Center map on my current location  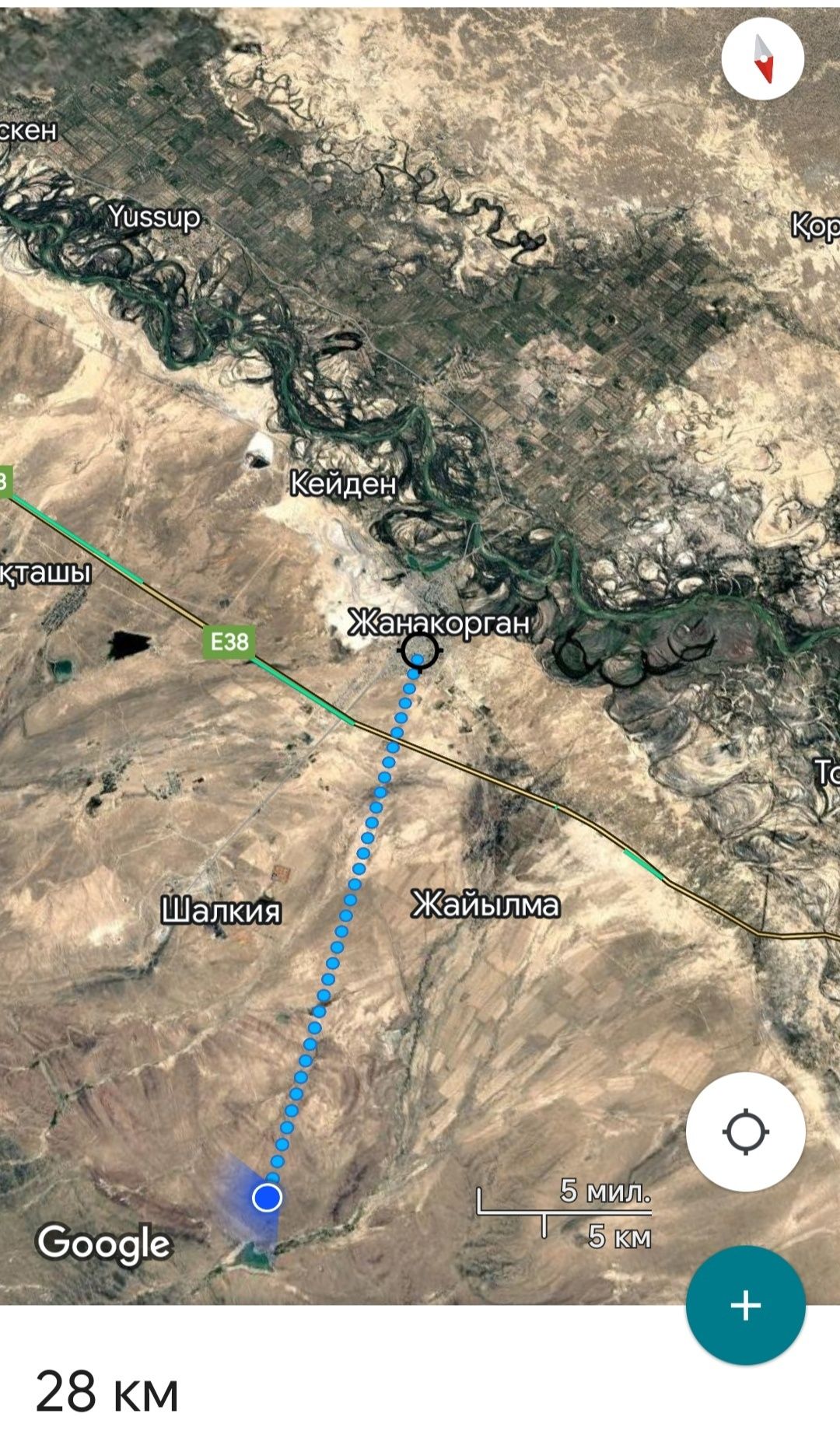745,1132
